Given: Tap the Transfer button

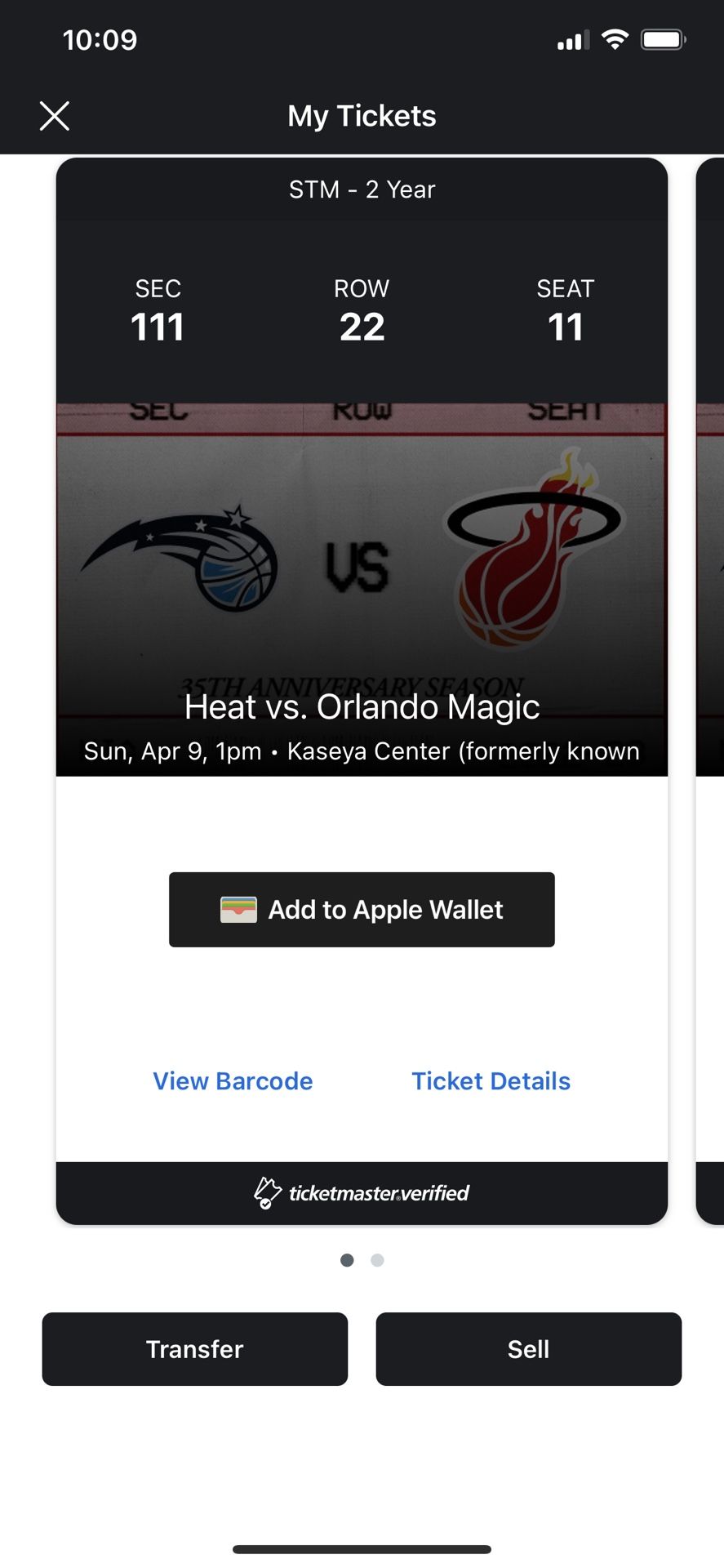Looking at the screenshot, I should (x=194, y=1349).
